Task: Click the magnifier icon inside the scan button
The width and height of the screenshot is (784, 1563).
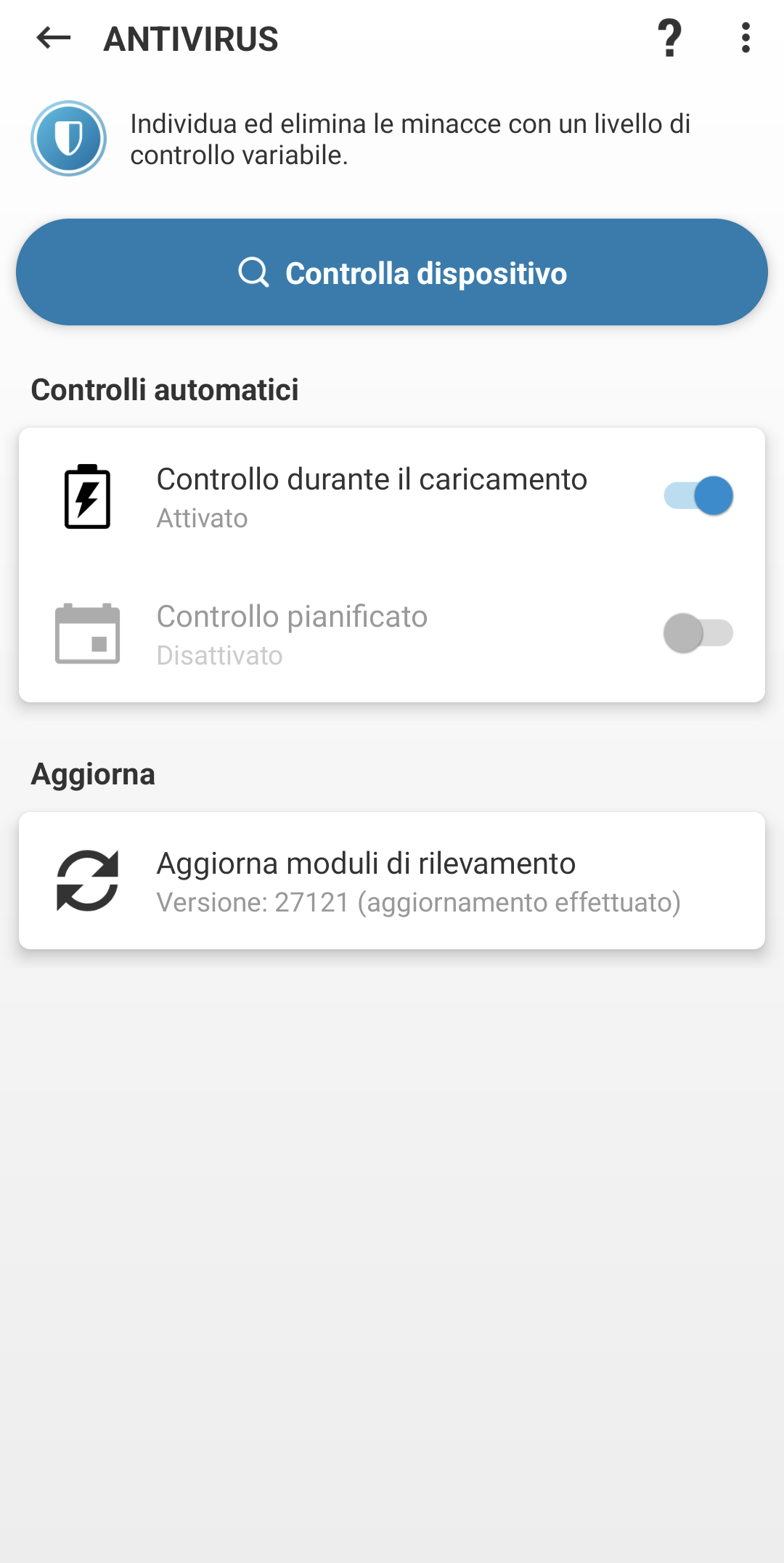Action: pyautogui.click(x=253, y=272)
